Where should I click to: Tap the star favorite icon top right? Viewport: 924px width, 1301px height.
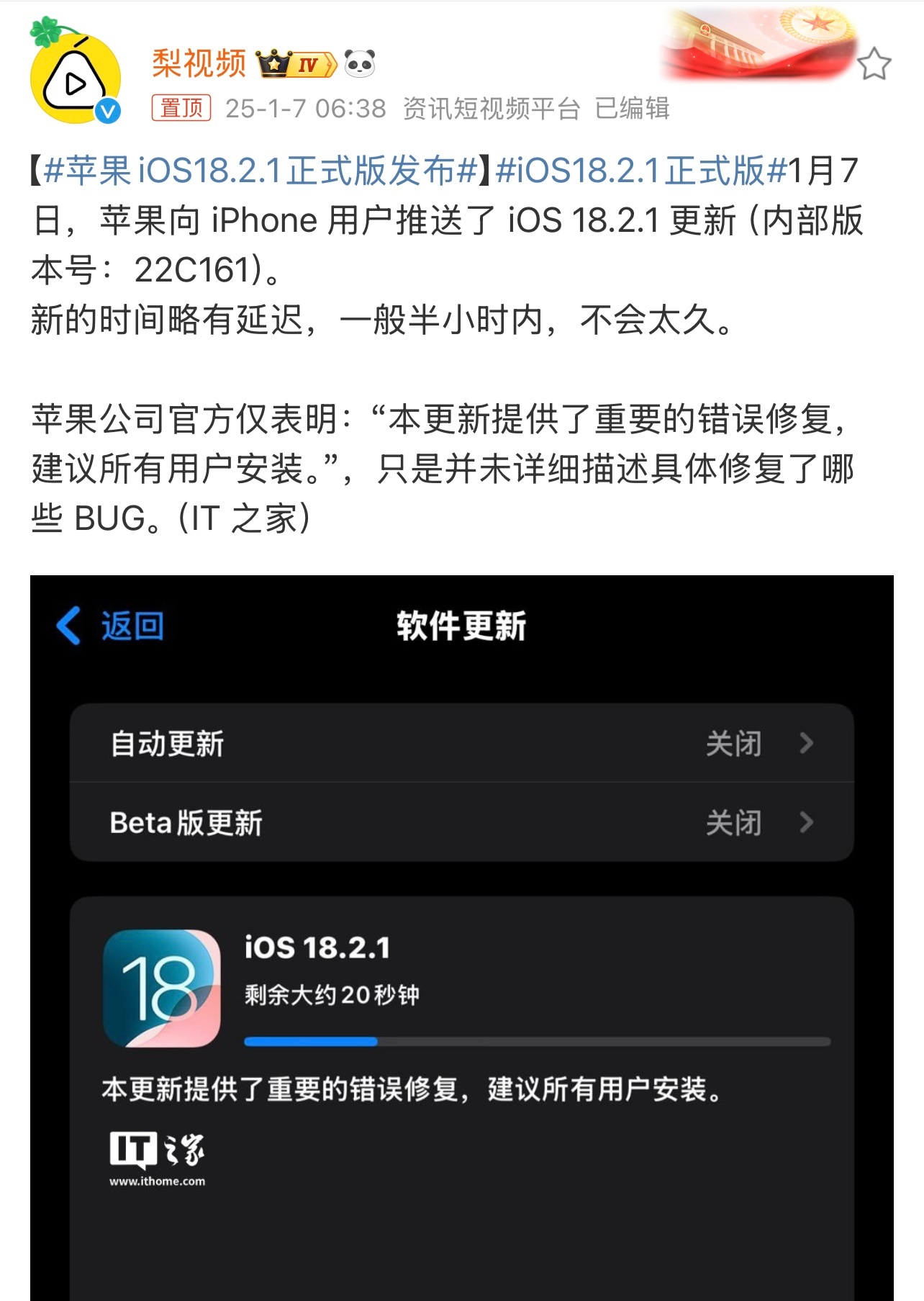[x=877, y=63]
